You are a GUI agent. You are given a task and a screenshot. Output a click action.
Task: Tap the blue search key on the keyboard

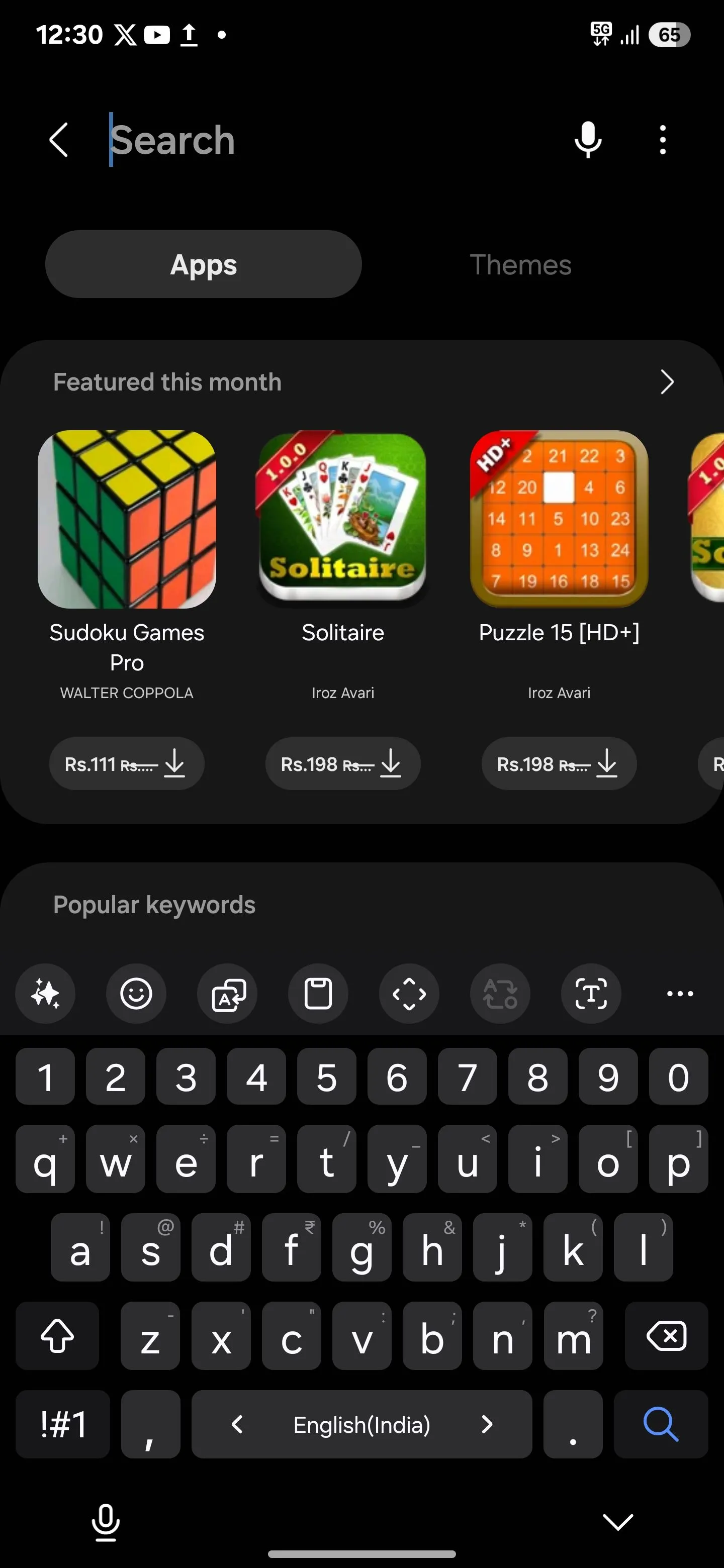661,1424
